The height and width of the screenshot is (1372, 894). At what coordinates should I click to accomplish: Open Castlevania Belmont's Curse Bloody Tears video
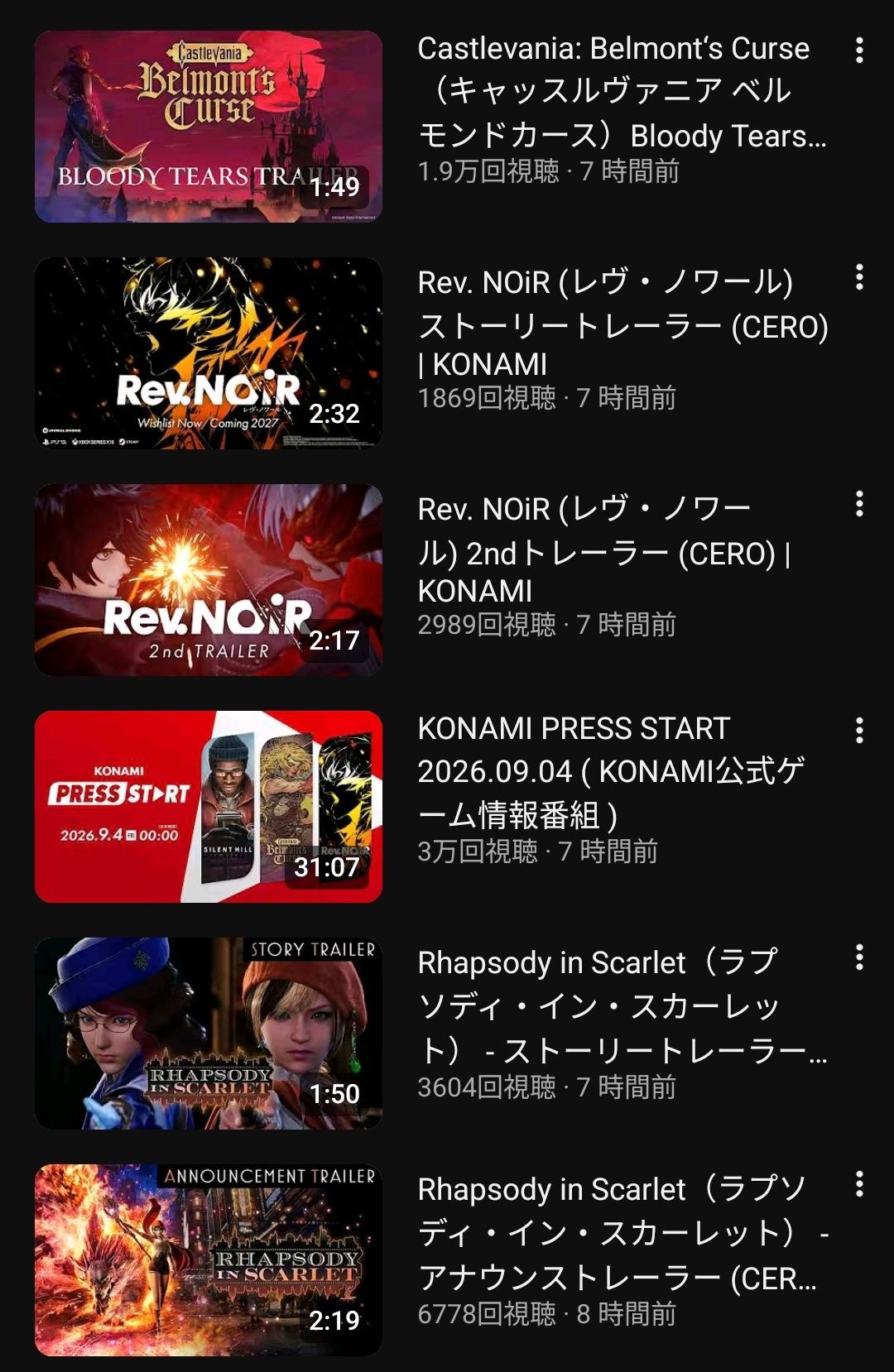pyautogui.click(x=209, y=127)
